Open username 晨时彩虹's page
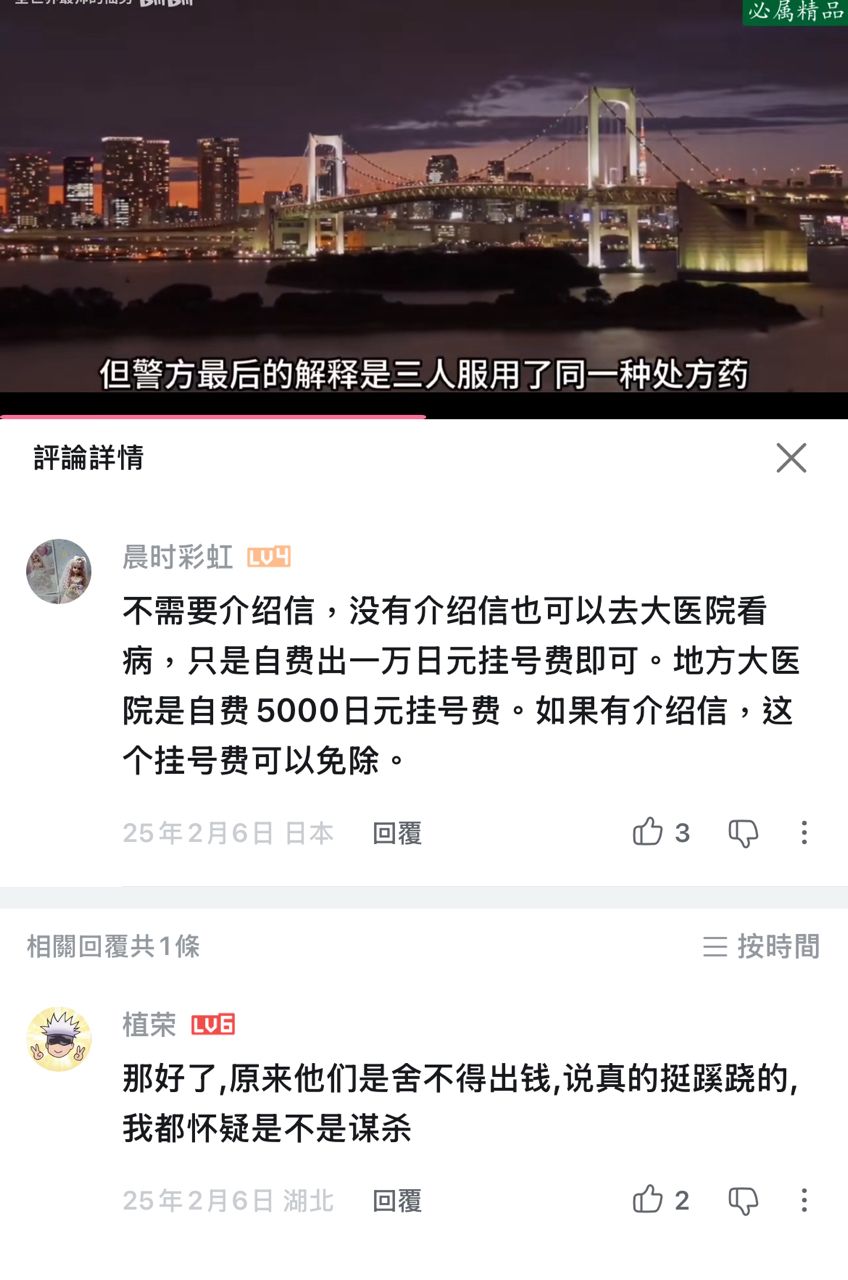The width and height of the screenshot is (848, 1280). tap(177, 557)
